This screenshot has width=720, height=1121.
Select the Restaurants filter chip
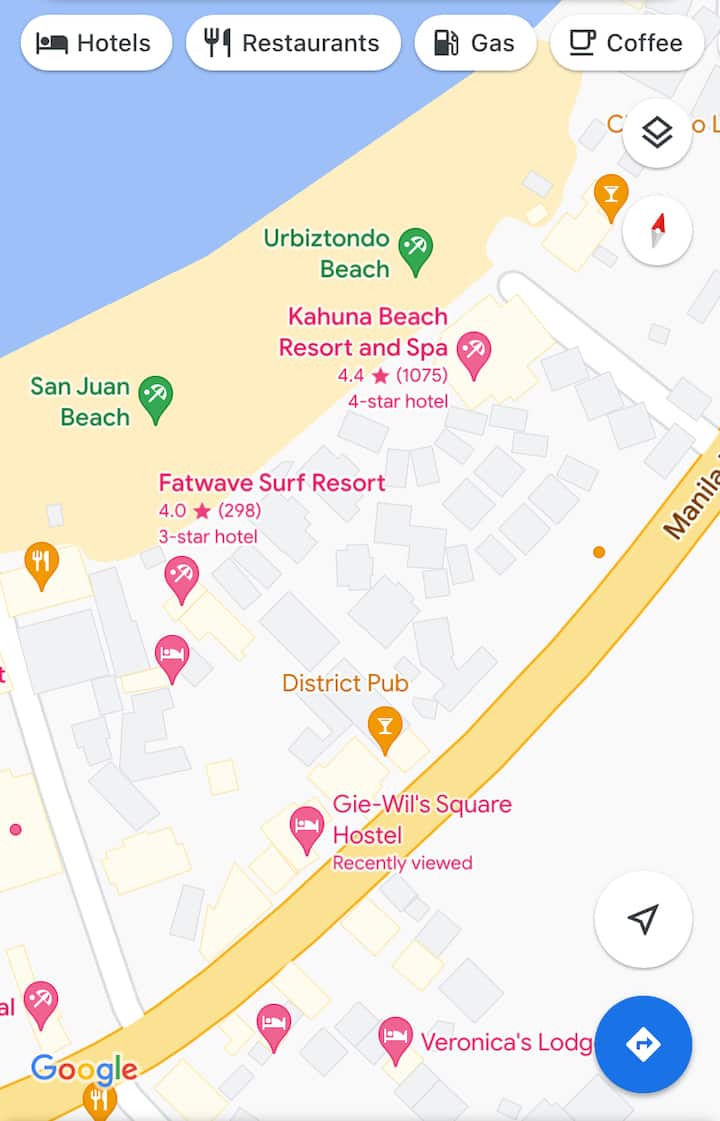(293, 43)
